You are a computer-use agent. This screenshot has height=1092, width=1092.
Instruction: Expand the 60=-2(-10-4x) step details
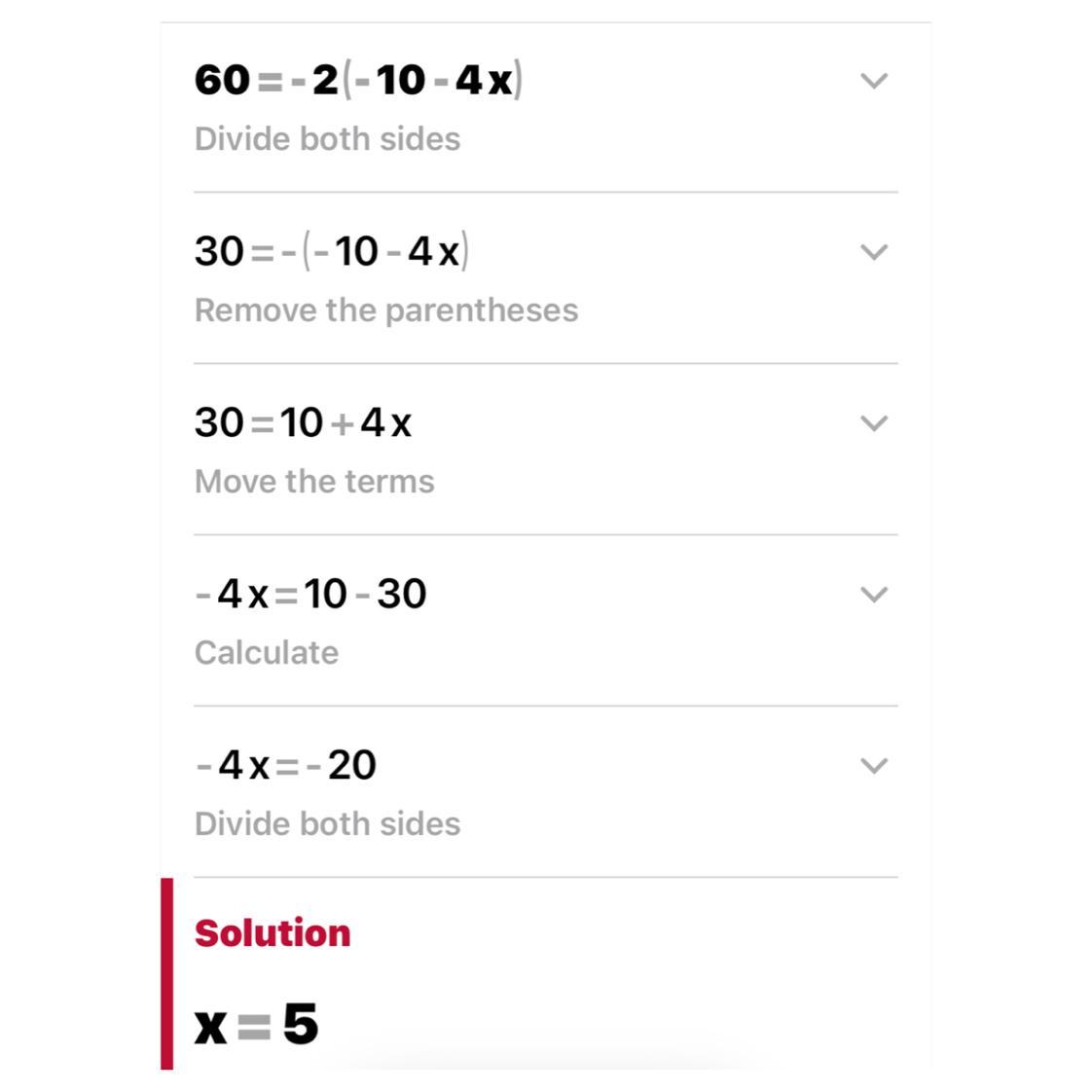(873, 81)
